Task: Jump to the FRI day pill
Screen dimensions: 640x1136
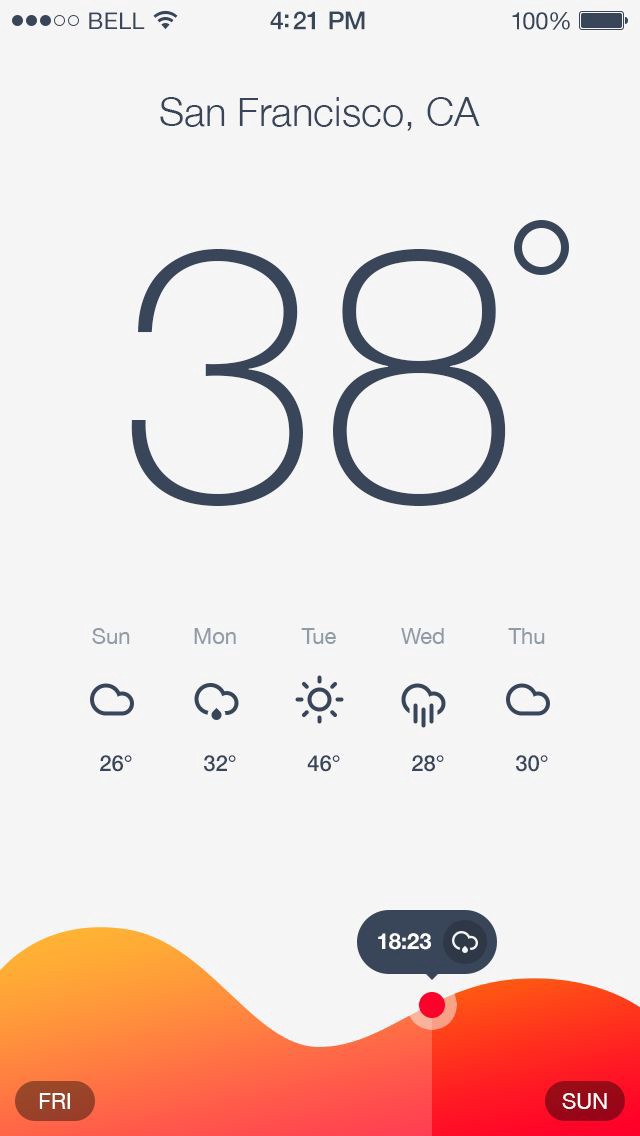Action: click(x=55, y=1101)
